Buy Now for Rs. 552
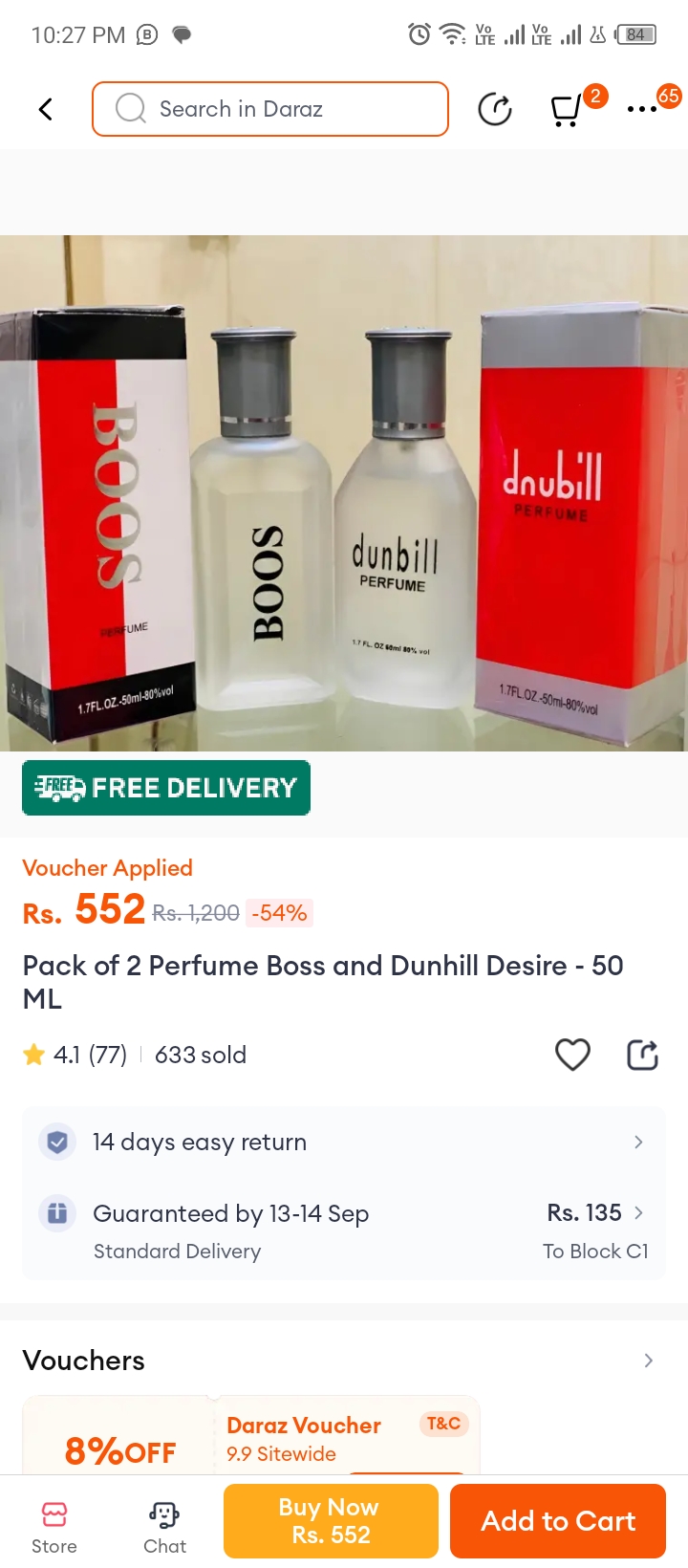 (x=331, y=1520)
